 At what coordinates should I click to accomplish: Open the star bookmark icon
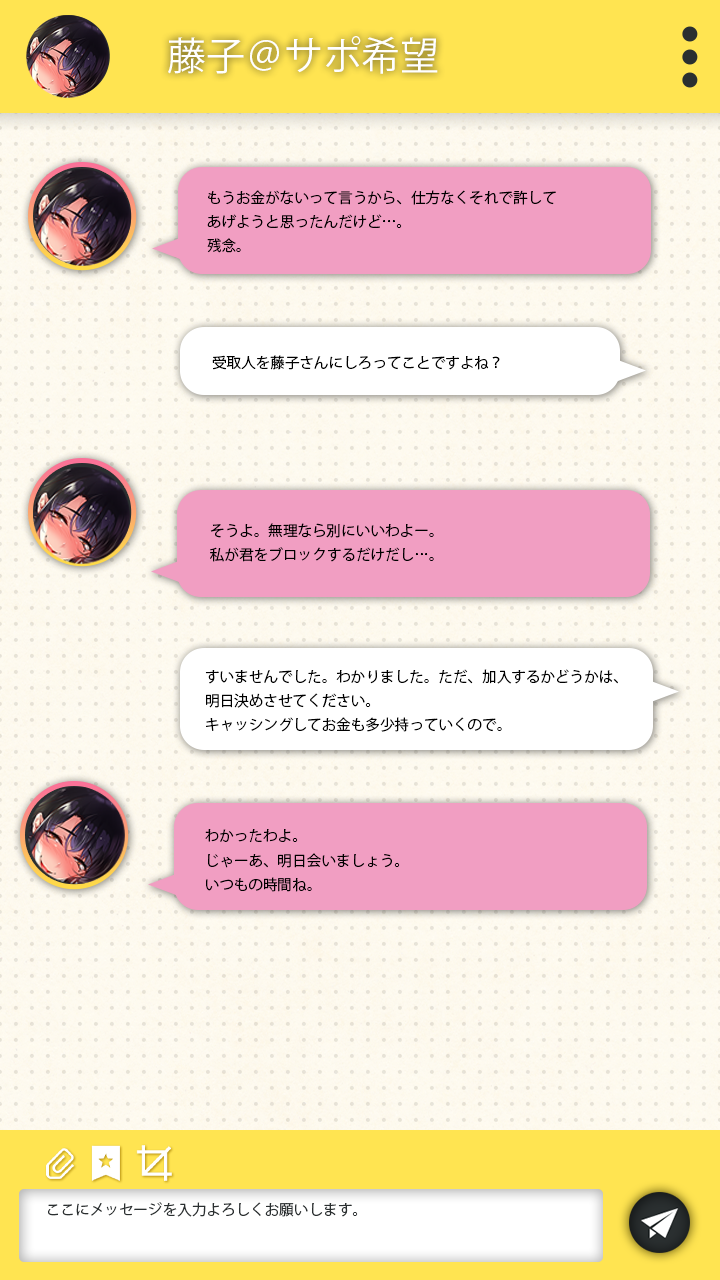point(106,1163)
